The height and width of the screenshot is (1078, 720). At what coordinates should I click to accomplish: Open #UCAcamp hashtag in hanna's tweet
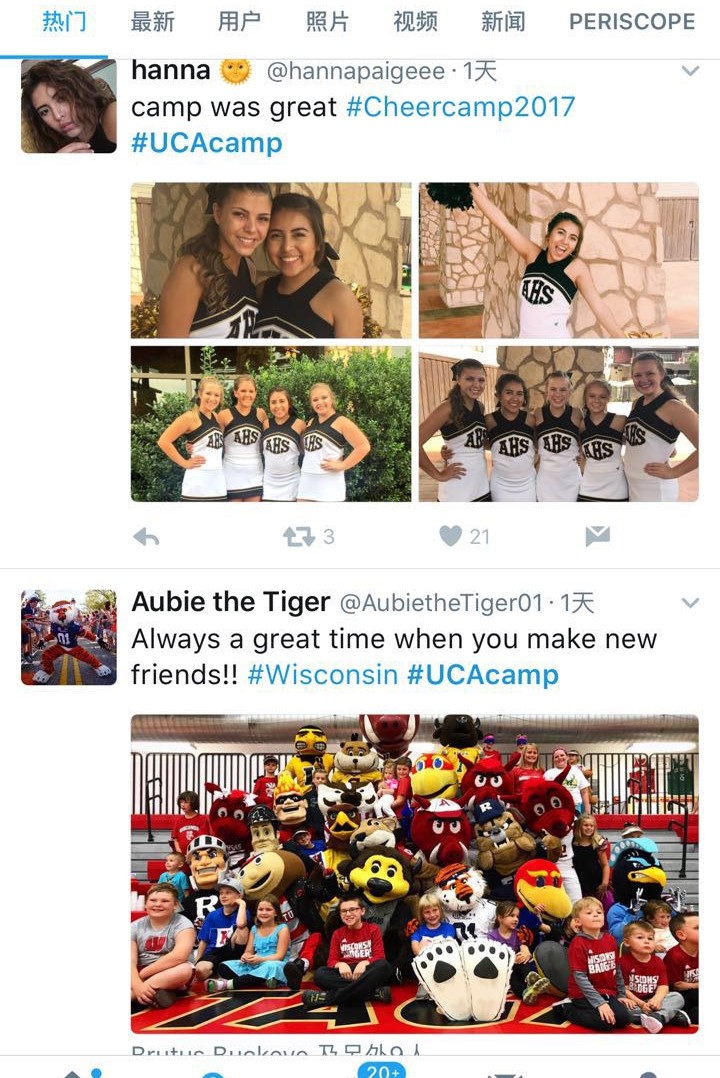206,143
